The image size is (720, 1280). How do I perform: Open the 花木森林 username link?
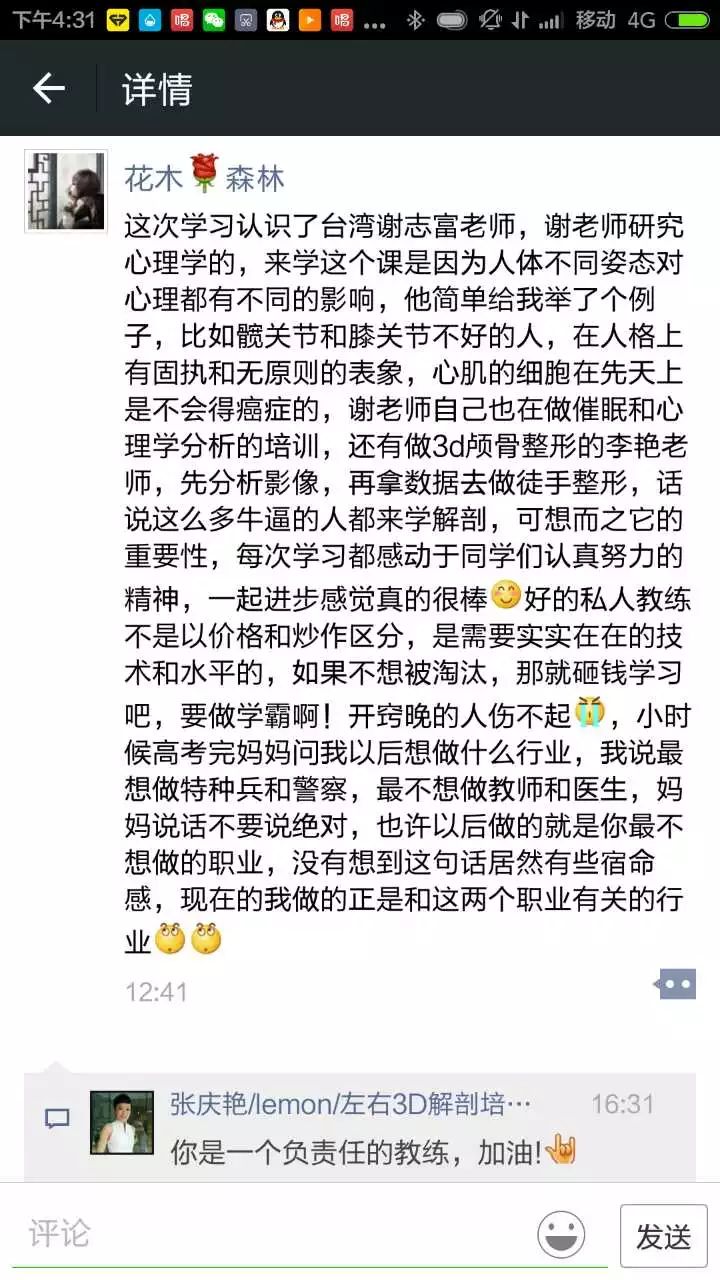205,178
